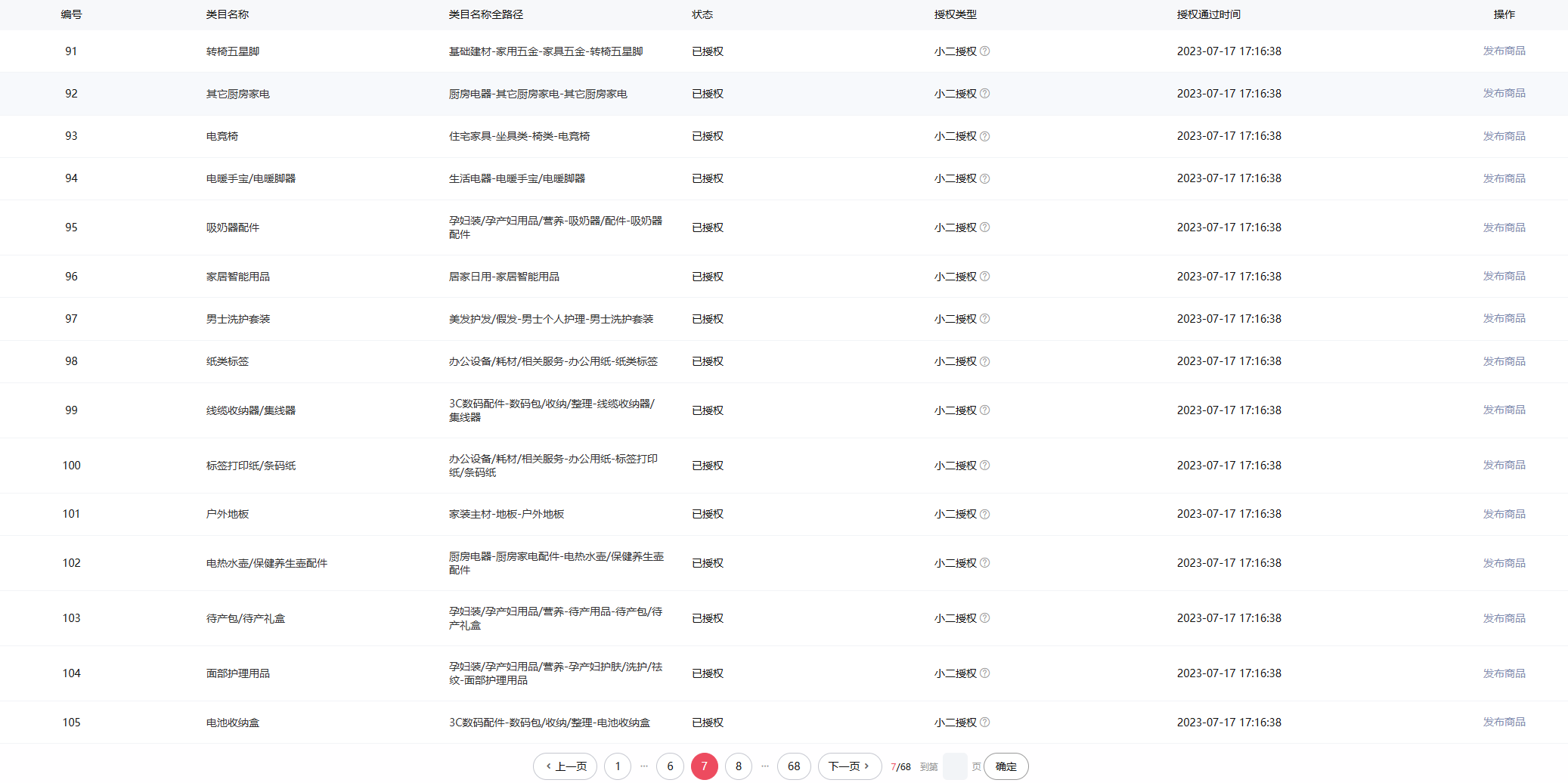
Task: Confirm page jump with 确定
Action: [x=1006, y=766]
